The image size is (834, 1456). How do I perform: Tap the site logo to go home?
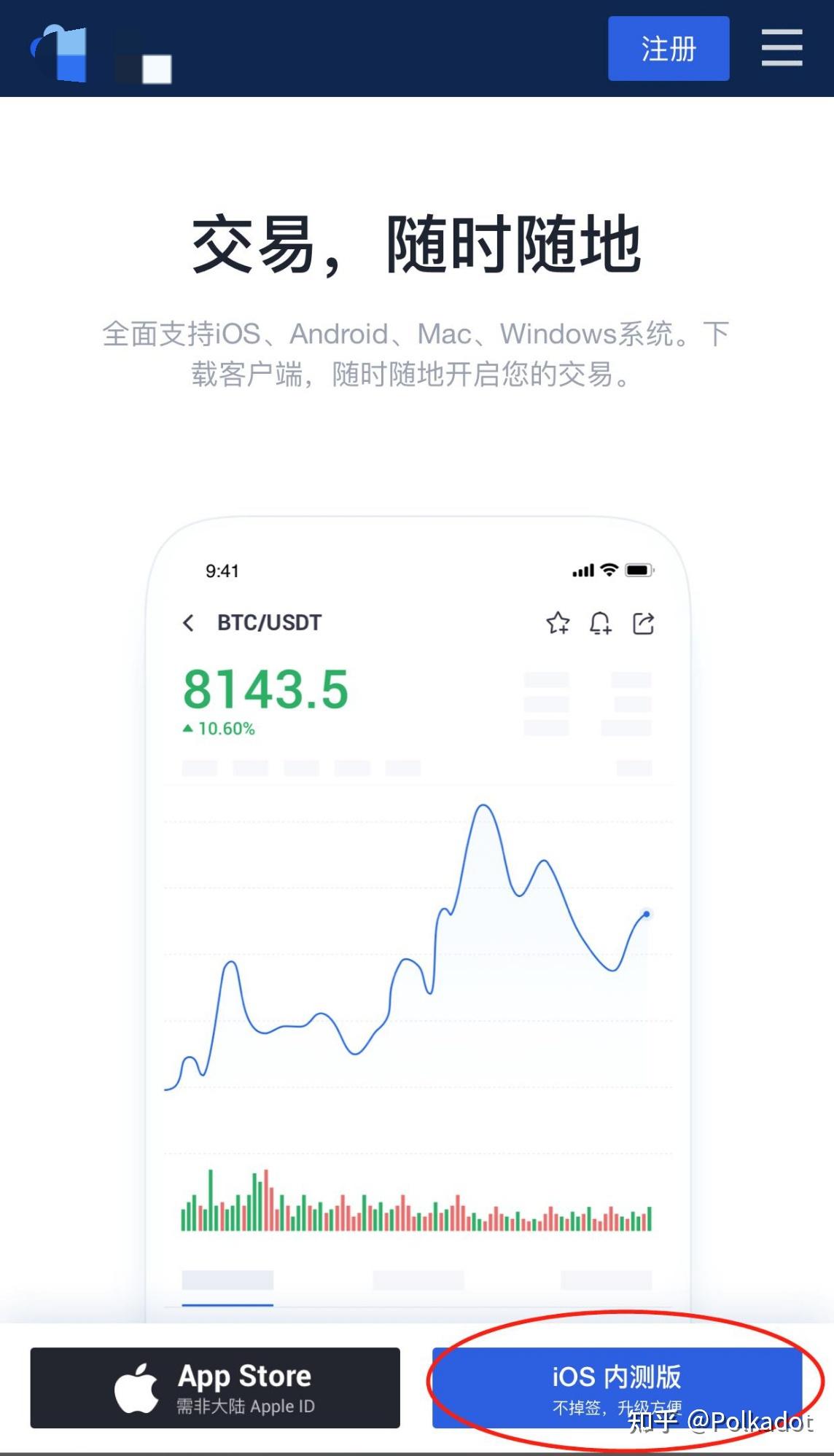click(x=101, y=52)
